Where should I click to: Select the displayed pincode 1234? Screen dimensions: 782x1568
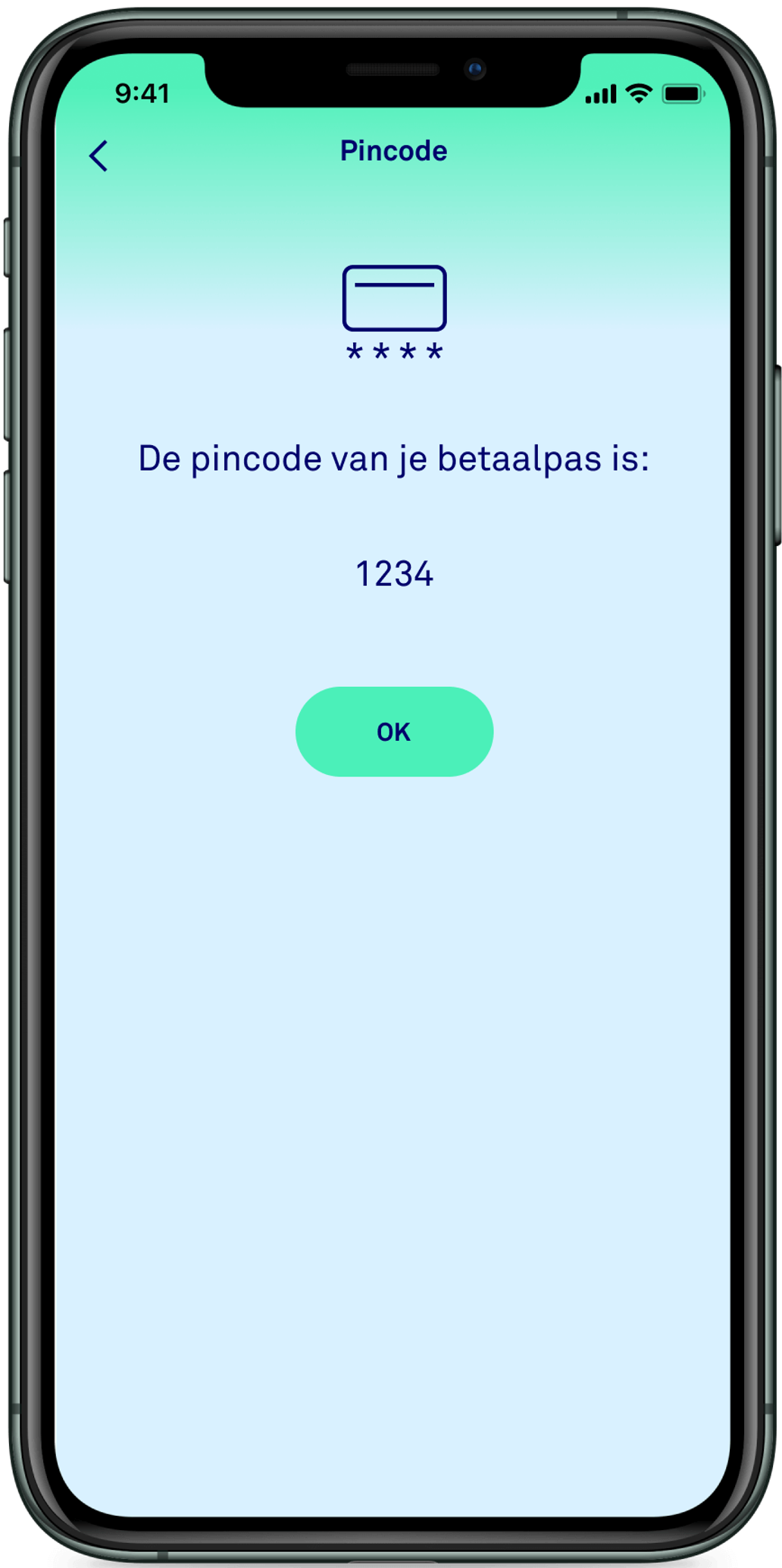pos(394,574)
